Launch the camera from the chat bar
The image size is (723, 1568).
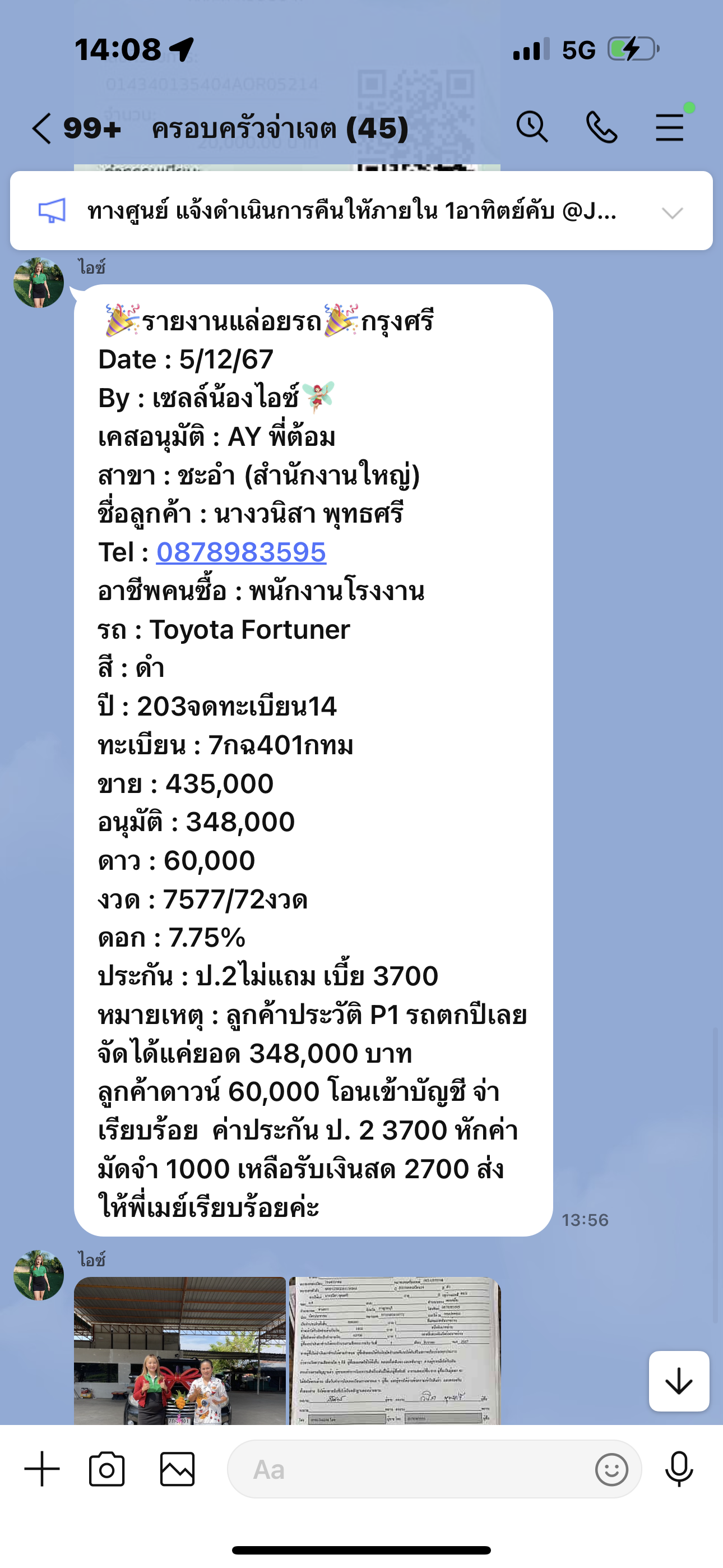tap(107, 1469)
